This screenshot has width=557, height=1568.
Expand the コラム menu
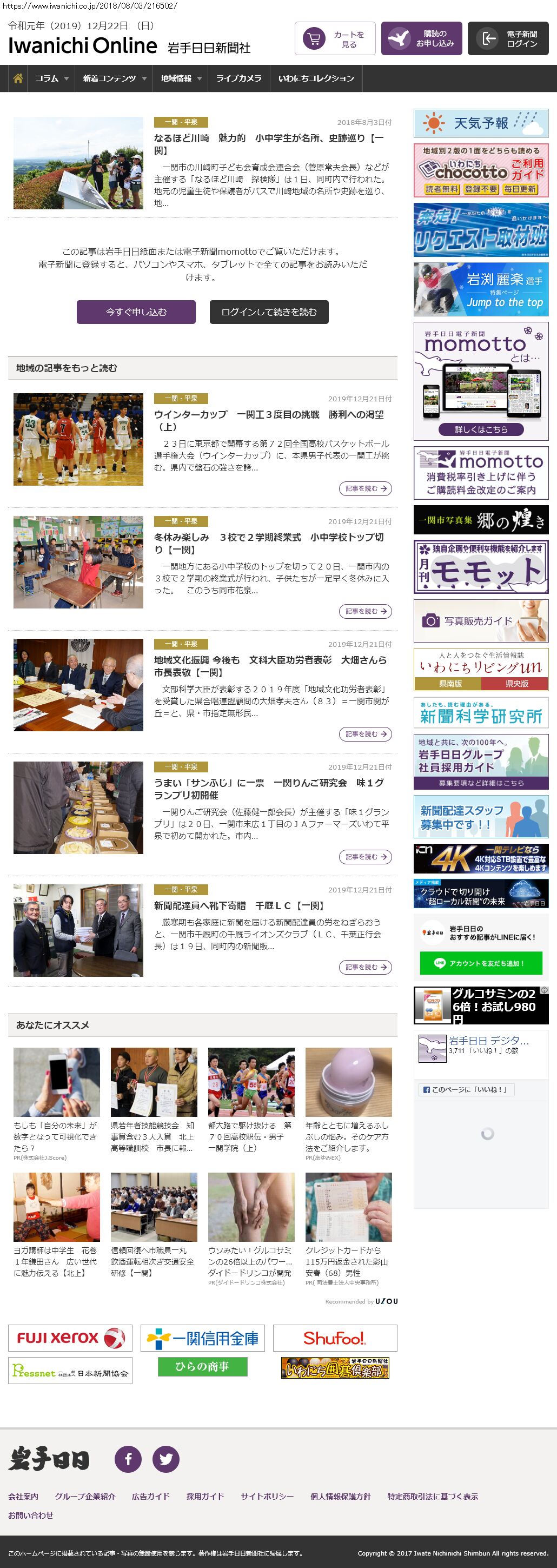pos(51,78)
